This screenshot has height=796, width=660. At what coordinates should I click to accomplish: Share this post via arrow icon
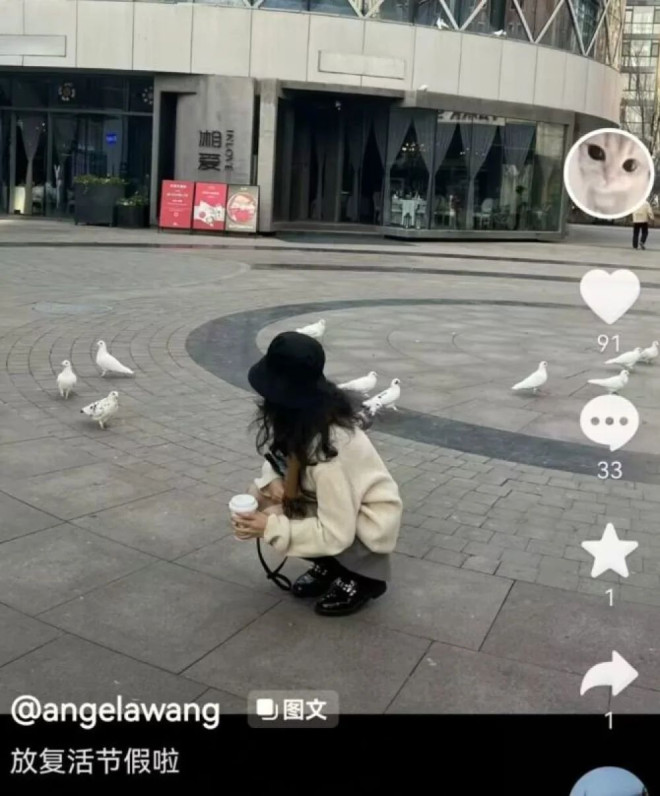point(609,675)
